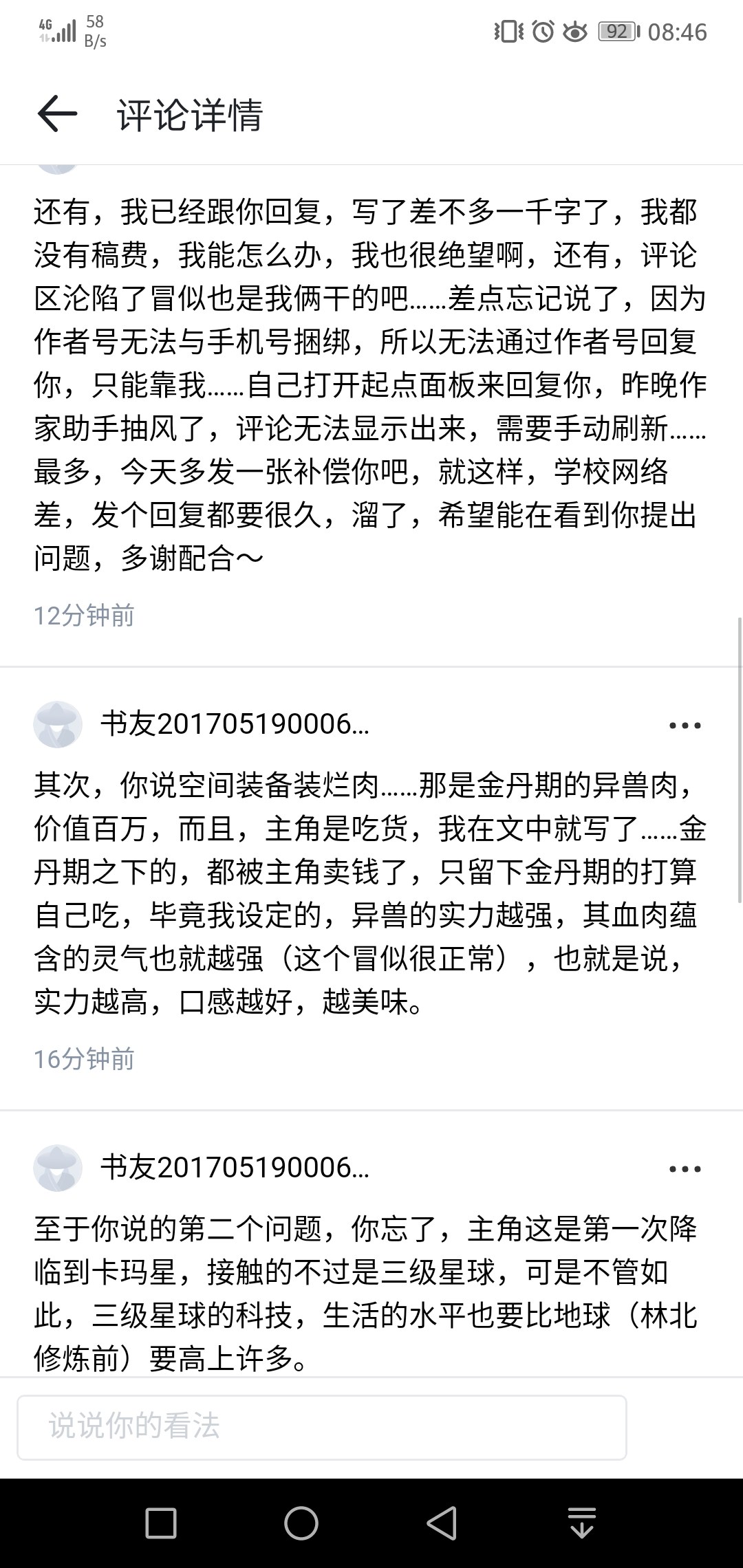Open overflow menu on the 其次 comment

685,725
